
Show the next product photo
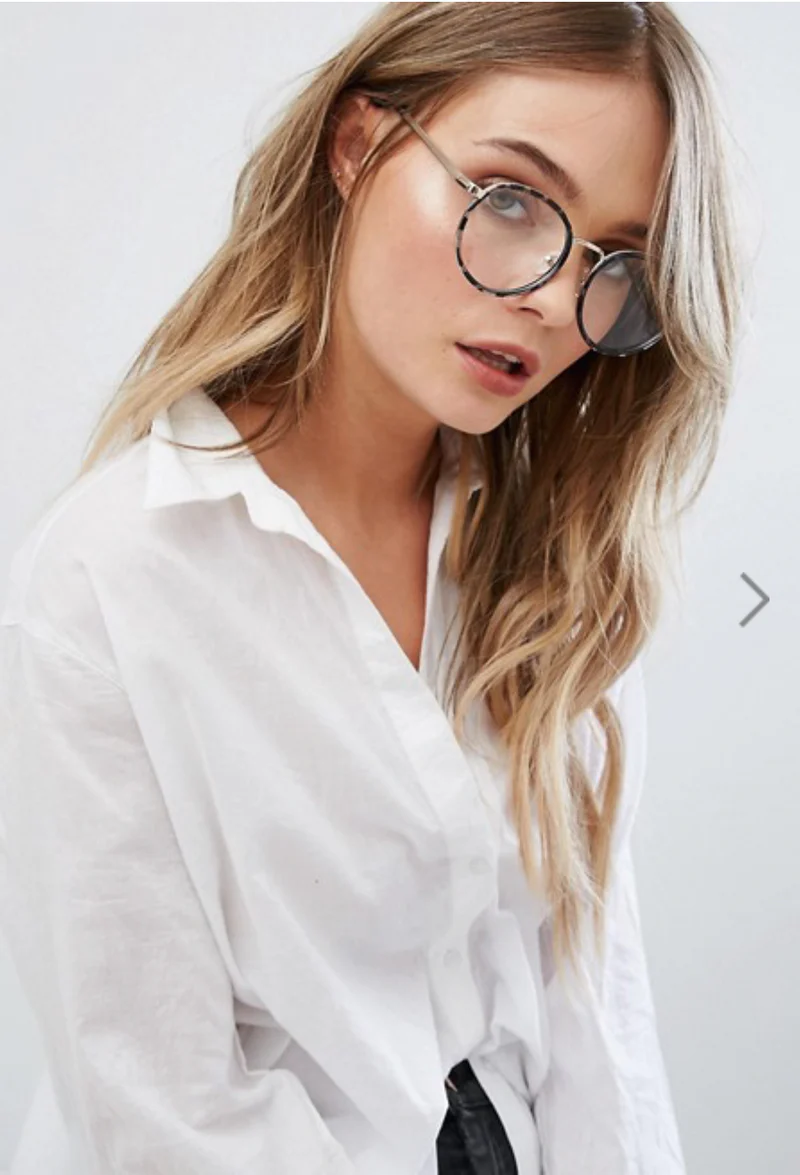pos(754,599)
